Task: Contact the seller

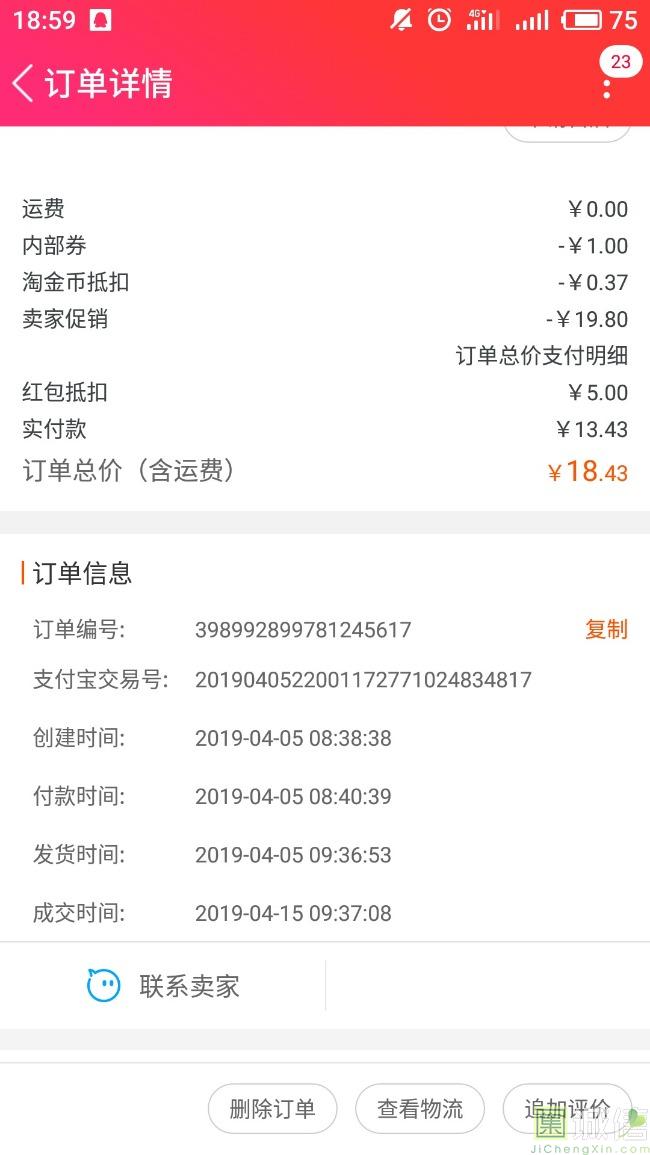Action: [163, 986]
